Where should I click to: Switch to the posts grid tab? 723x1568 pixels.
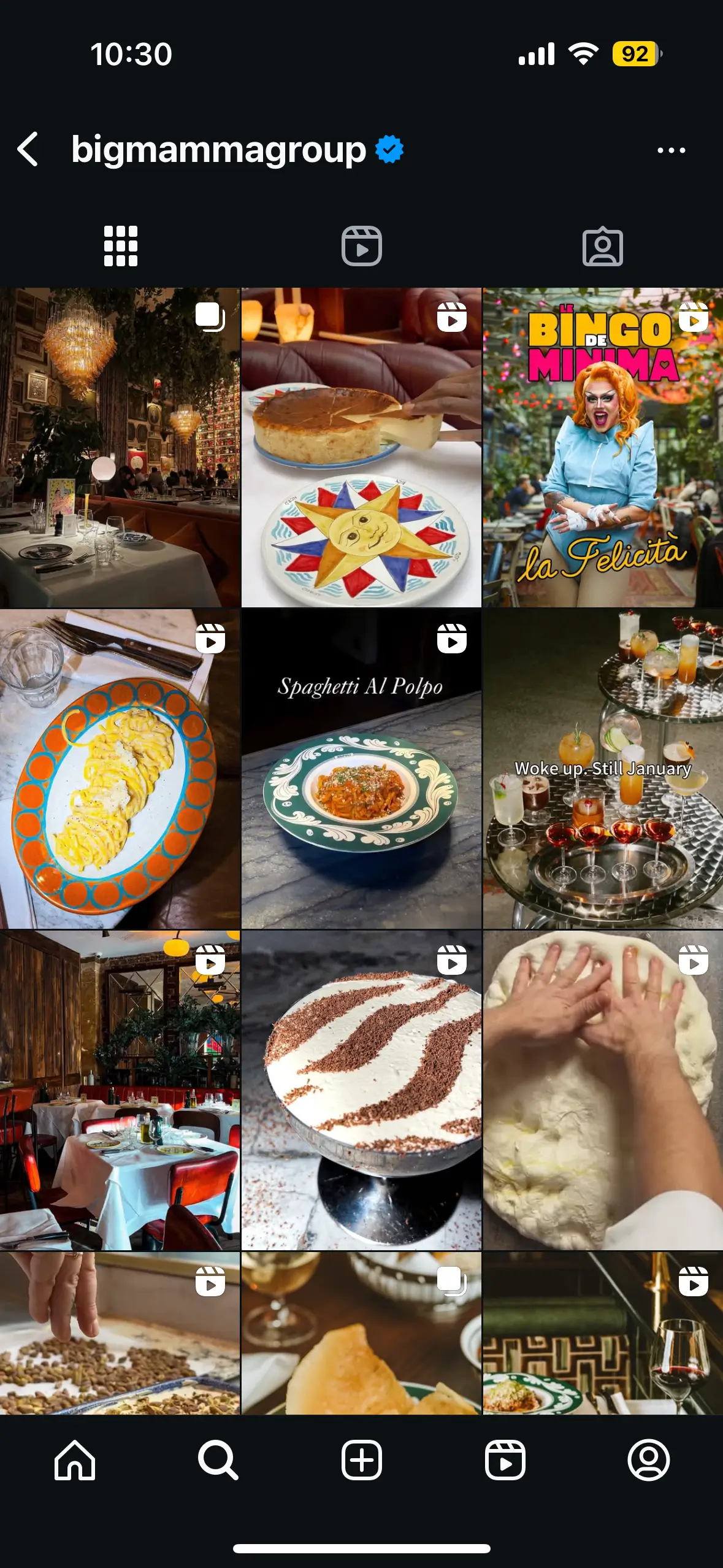tap(121, 246)
